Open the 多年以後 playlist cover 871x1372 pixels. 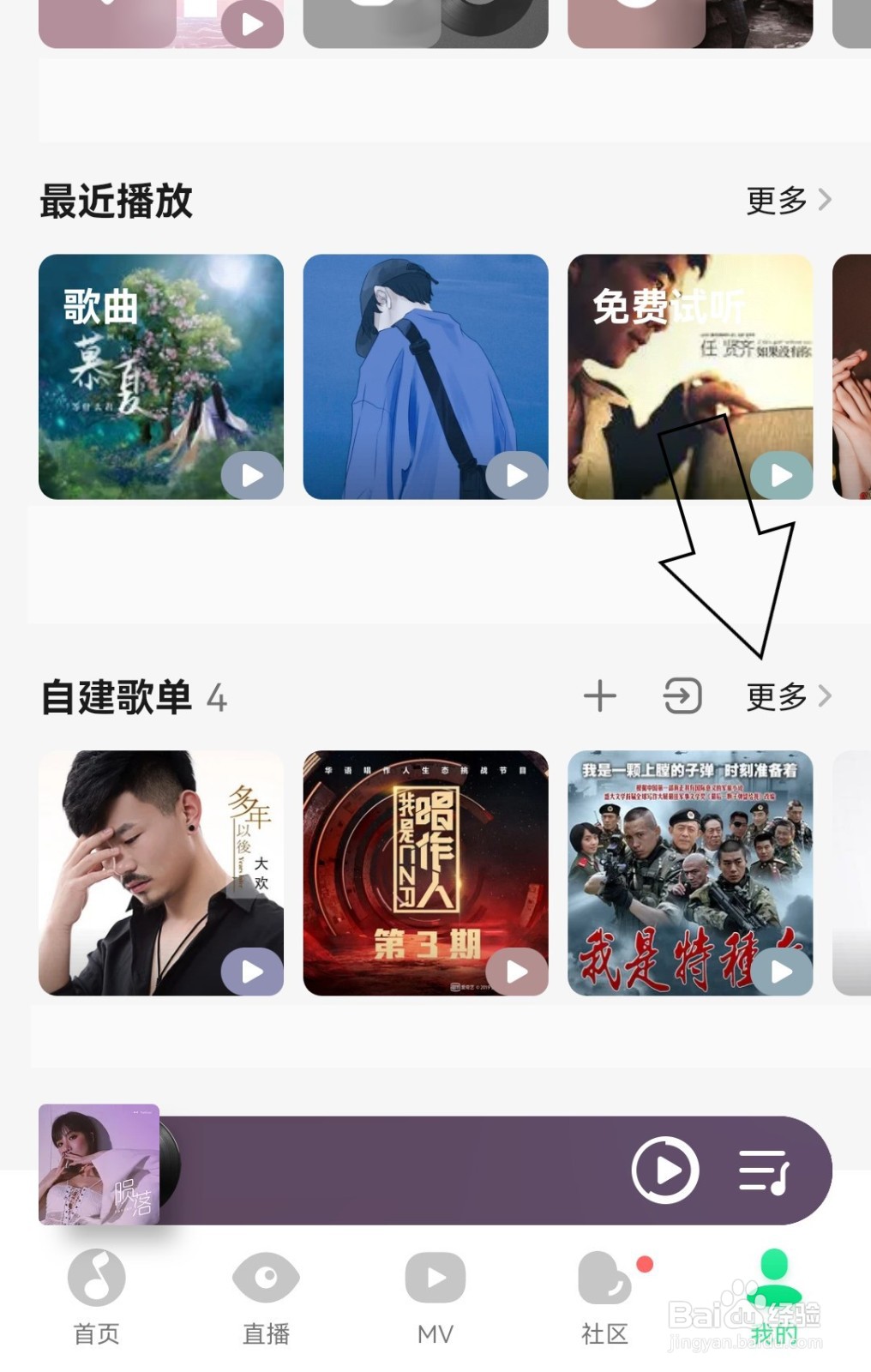(x=161, y=873)
